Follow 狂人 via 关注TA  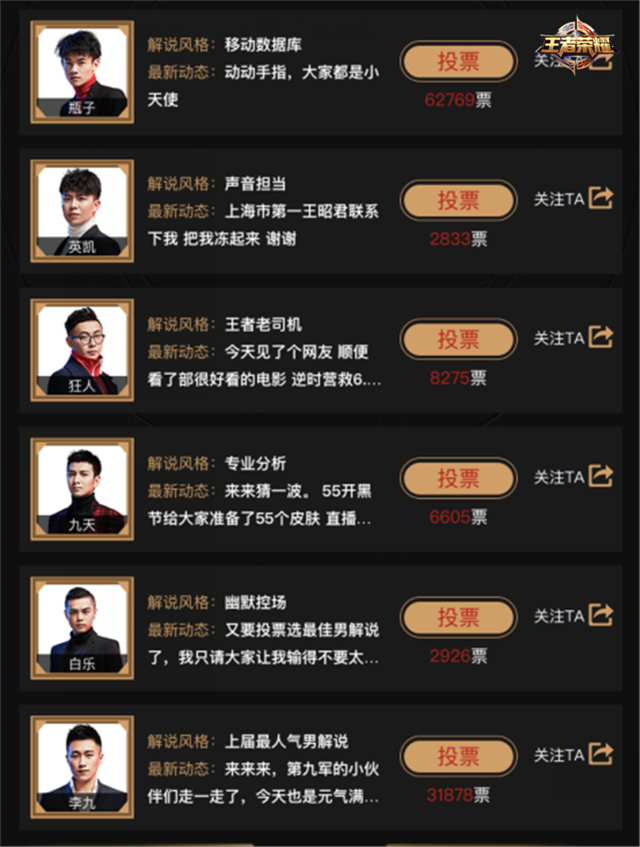572,337
